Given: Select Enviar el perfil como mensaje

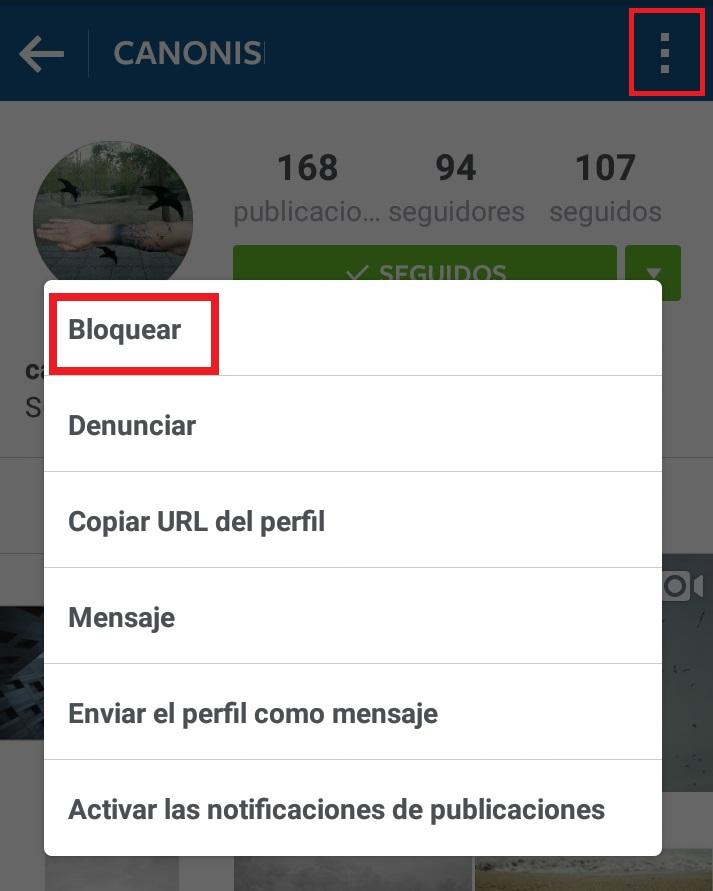Looking at the screenshot, I should tap(253, 714).
